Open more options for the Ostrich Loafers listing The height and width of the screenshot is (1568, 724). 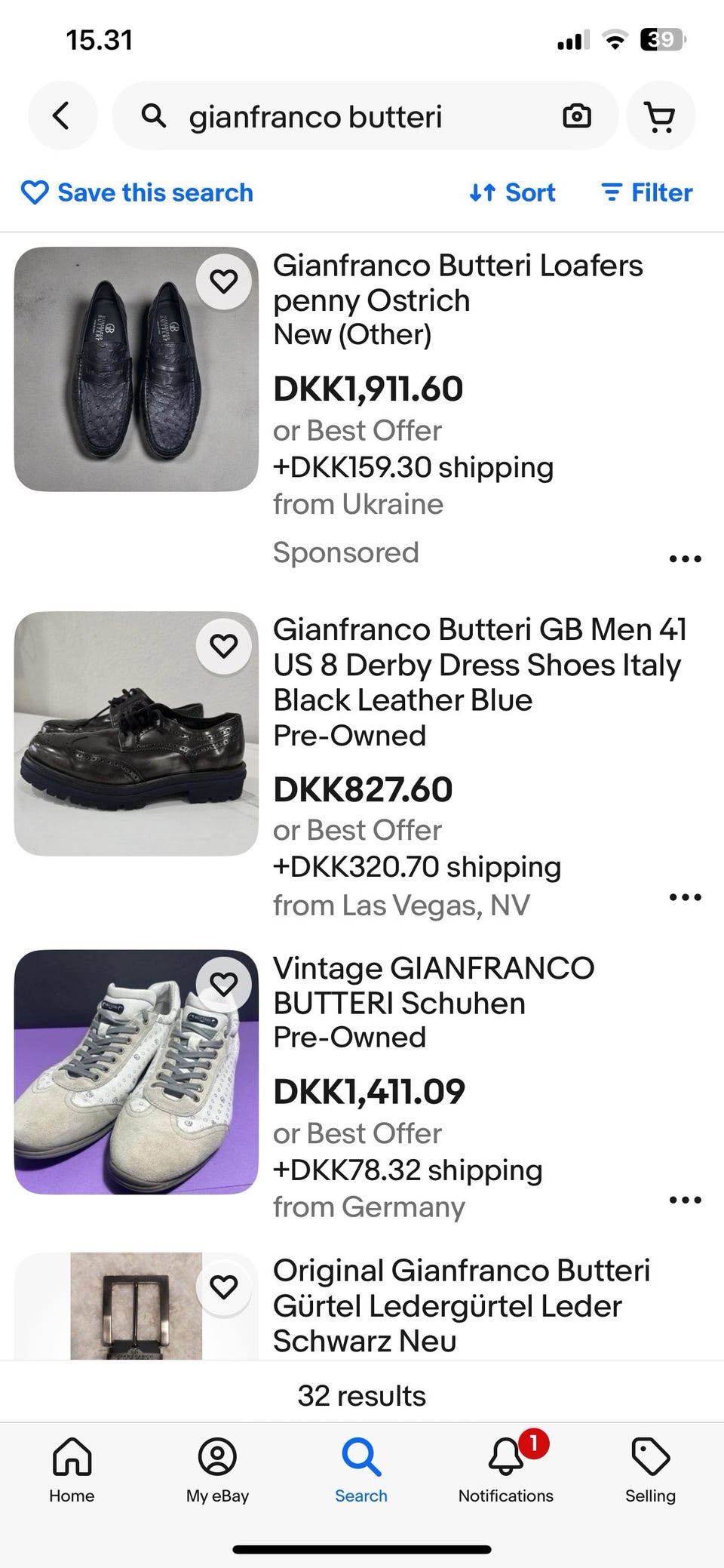click(685, 559)
